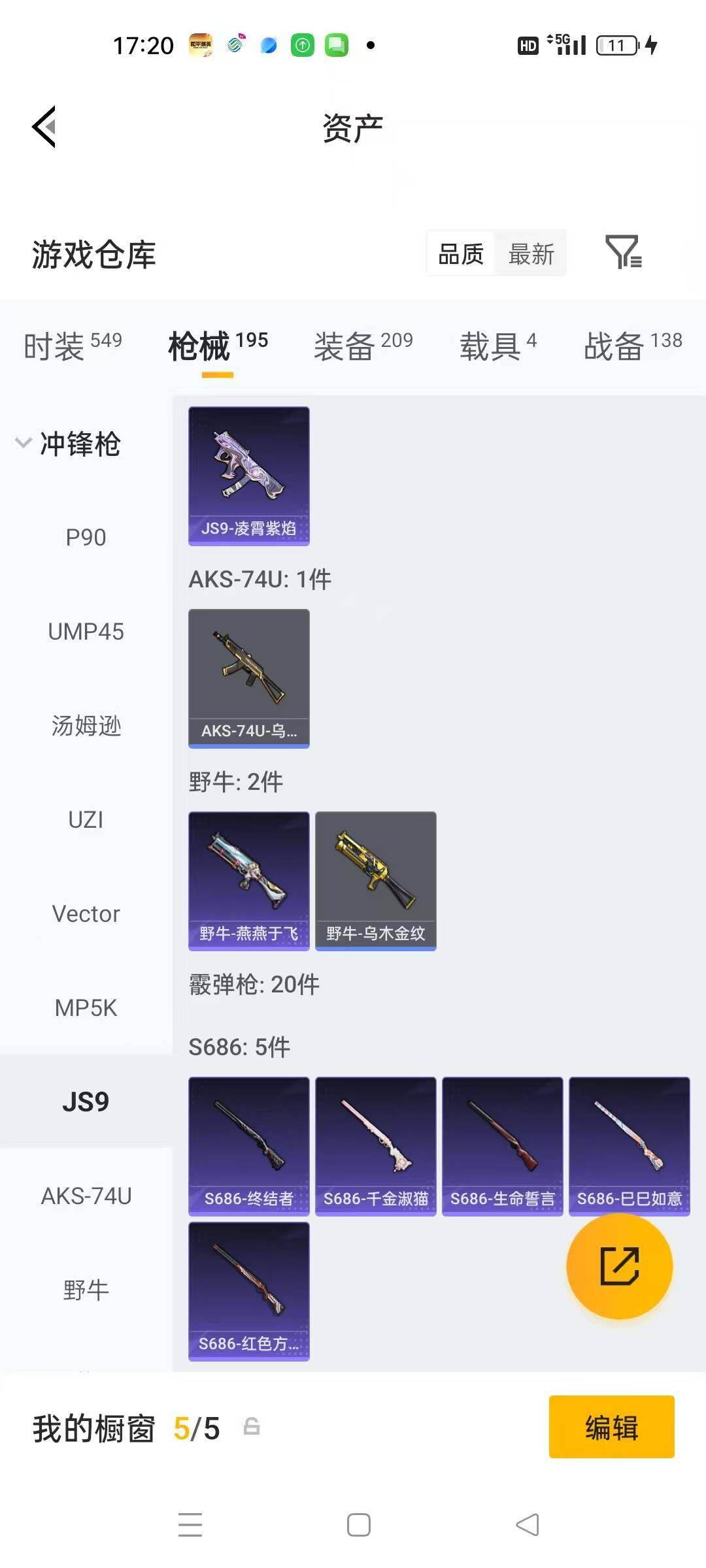The width and height of the screenshot is (706, 1568).
Task: Open the recent apps button in navigation bar
Action: (190, 1524)
